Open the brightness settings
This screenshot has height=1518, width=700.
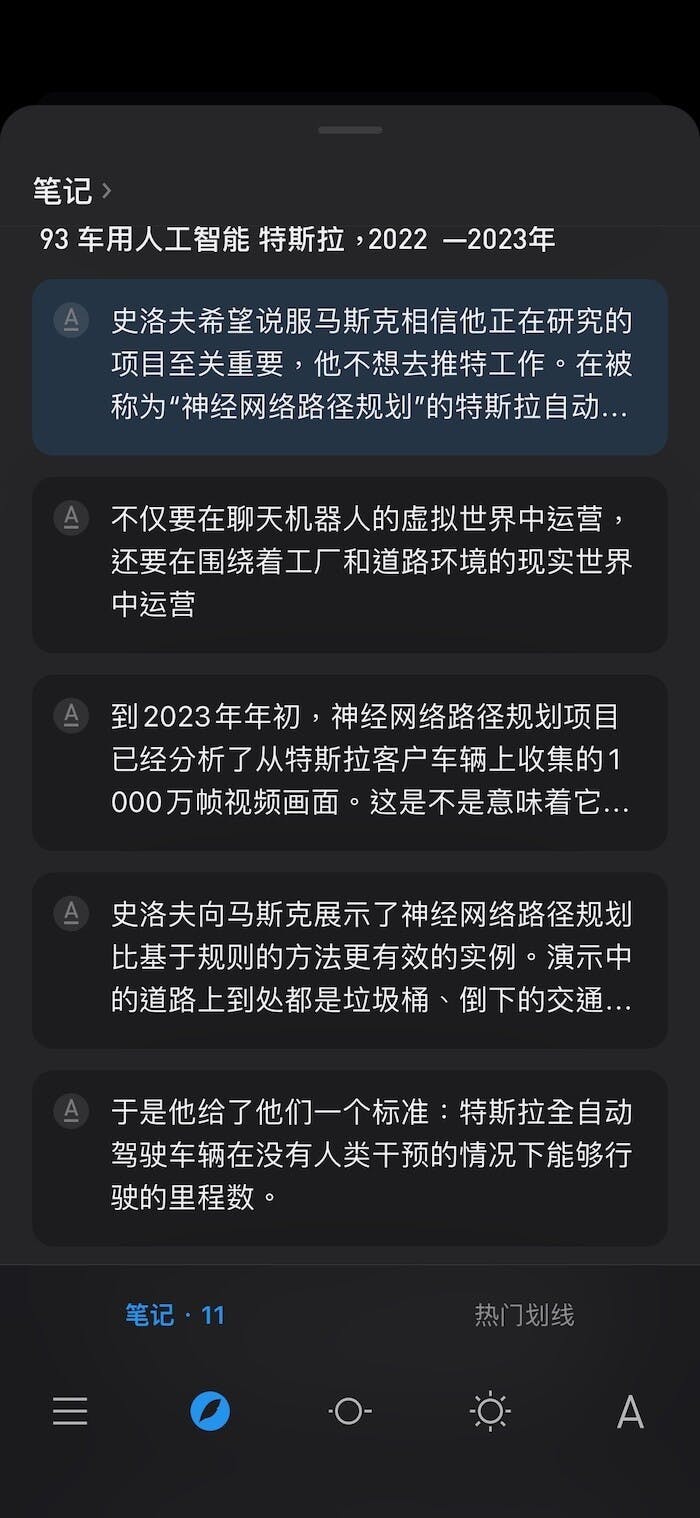[490, 1411]
